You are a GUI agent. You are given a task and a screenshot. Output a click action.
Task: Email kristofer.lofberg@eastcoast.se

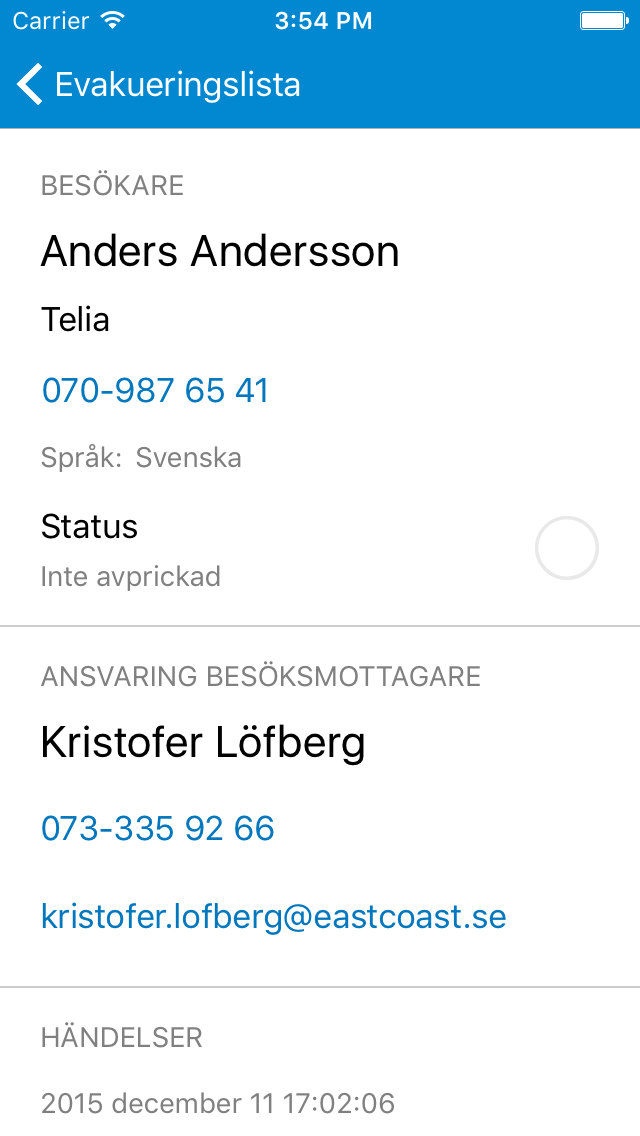274,916
